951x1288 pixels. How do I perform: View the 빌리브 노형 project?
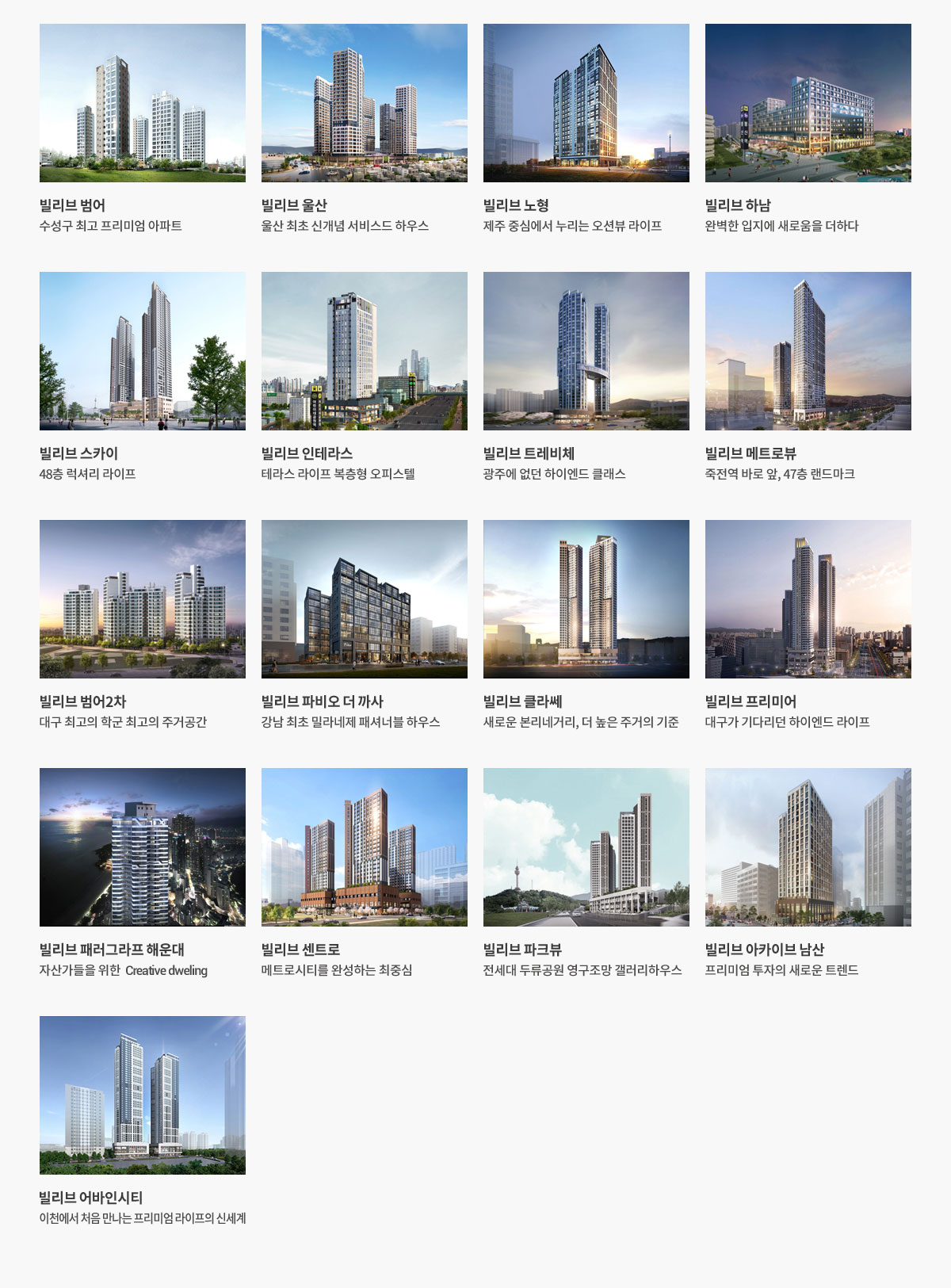586,103
